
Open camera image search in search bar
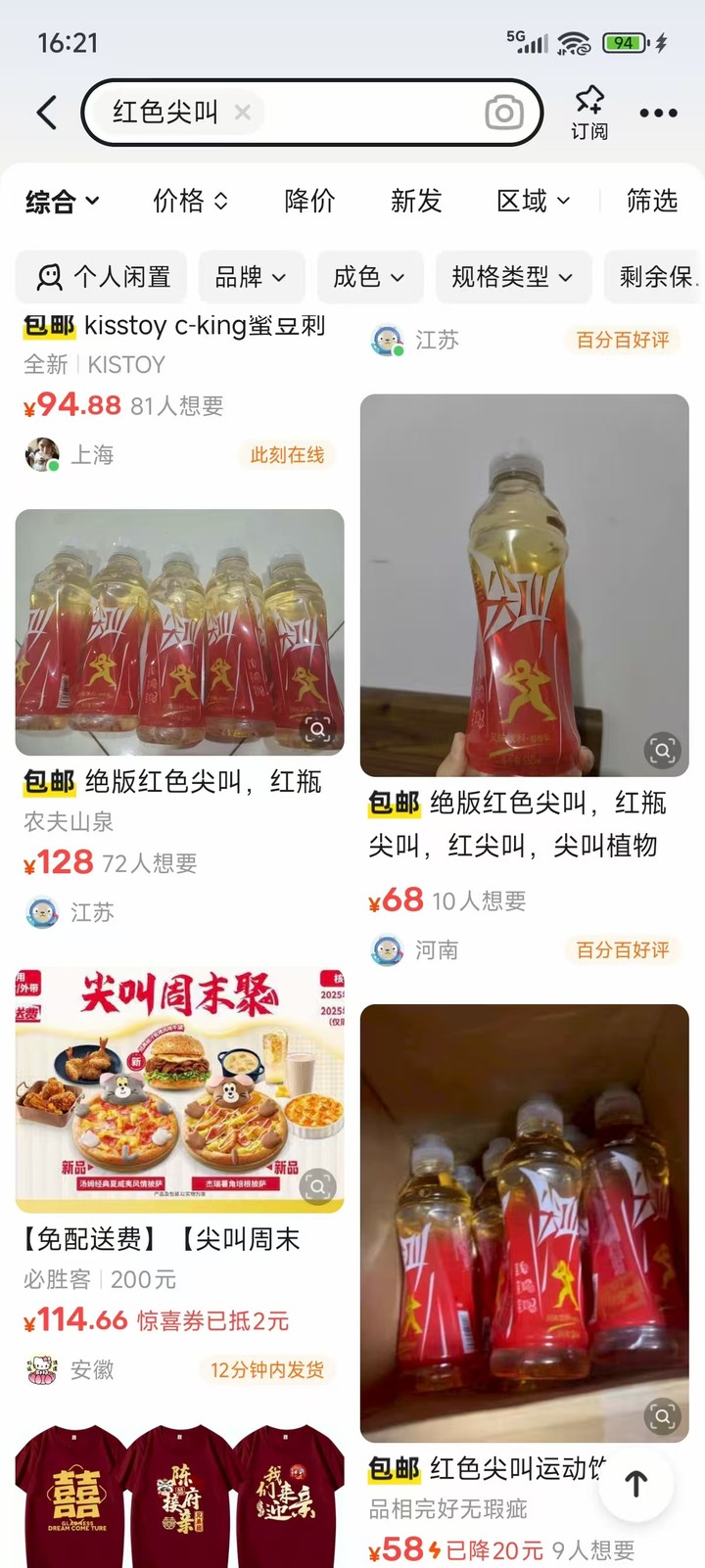[504, 113]
